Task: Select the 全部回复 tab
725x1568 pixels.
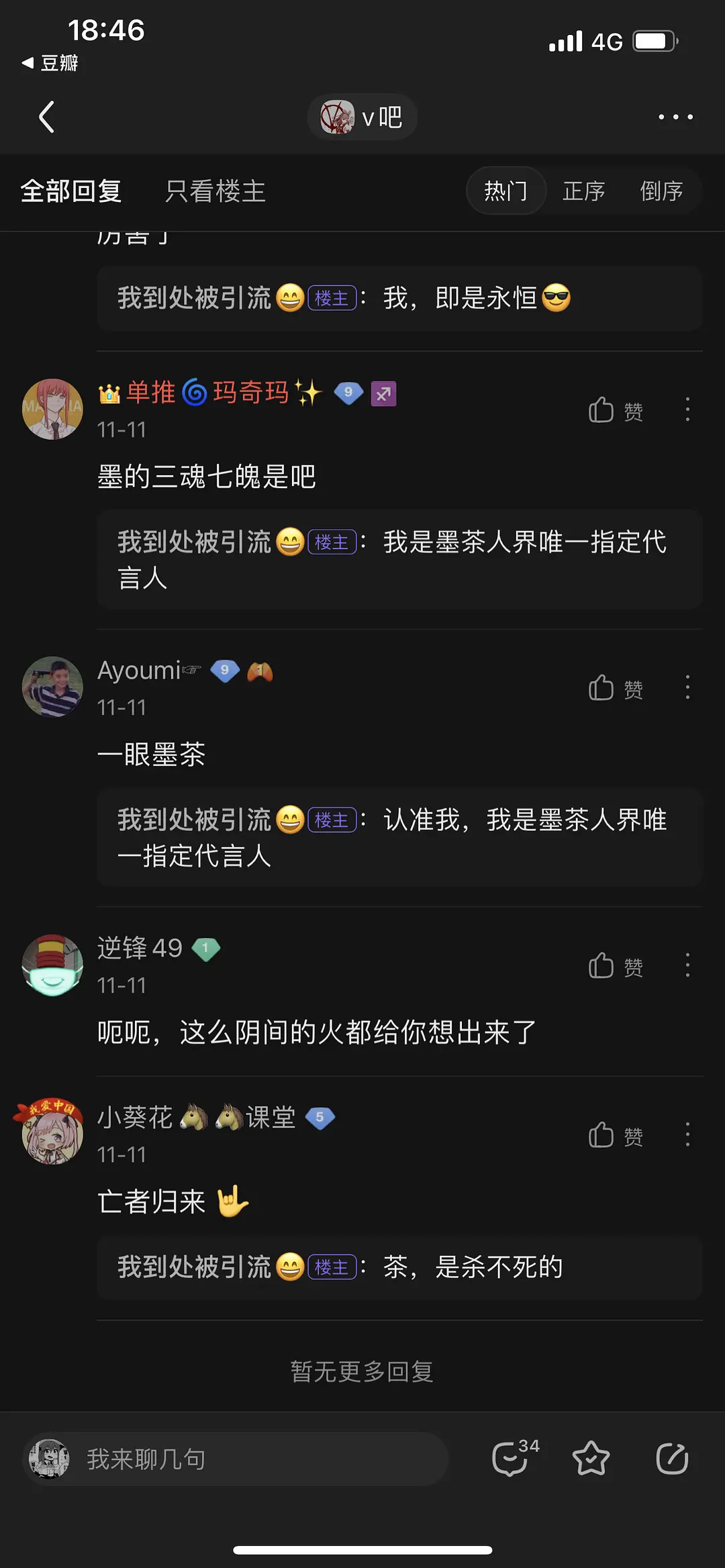Action: 71,191
